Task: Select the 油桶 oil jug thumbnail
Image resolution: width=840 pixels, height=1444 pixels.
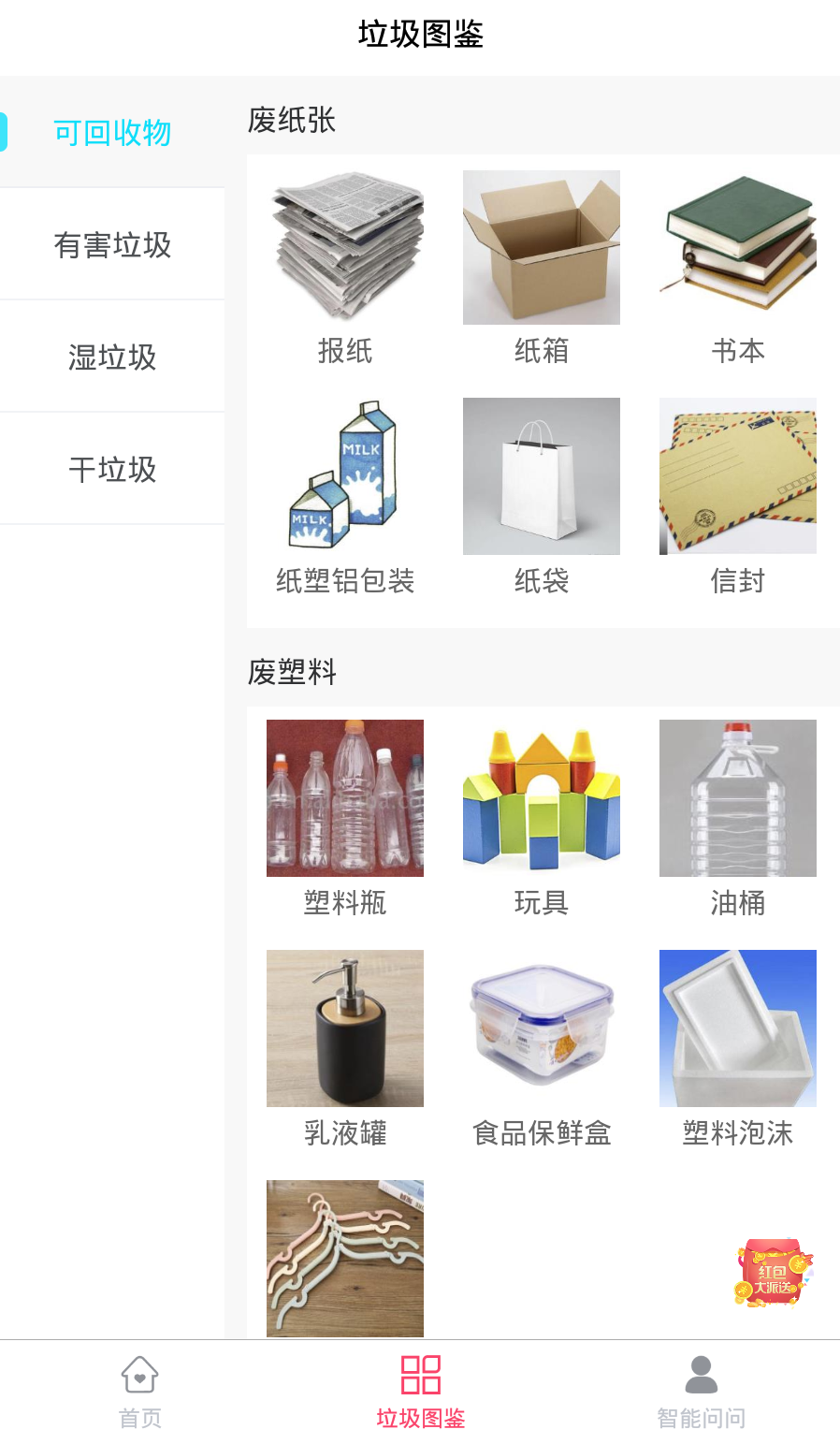Action: (737, 797)
